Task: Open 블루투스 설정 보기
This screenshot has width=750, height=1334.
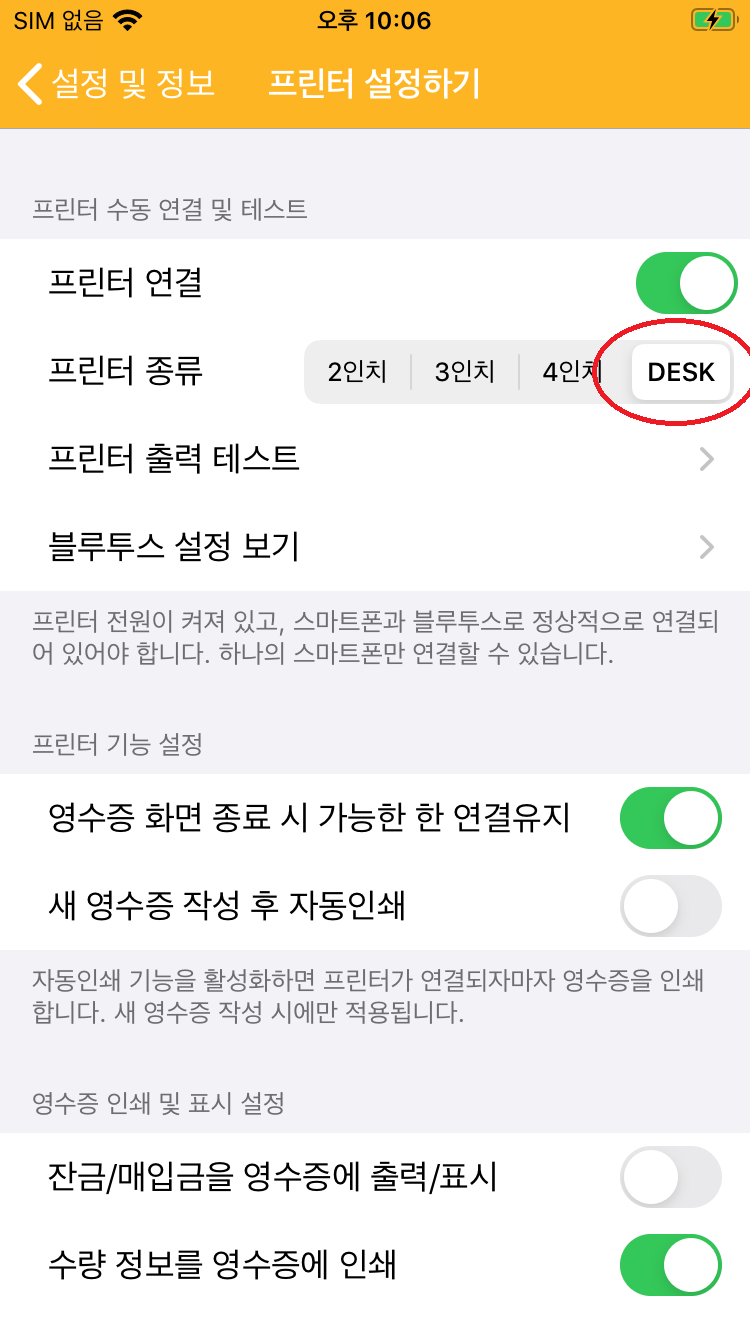Action: point(375,547)
